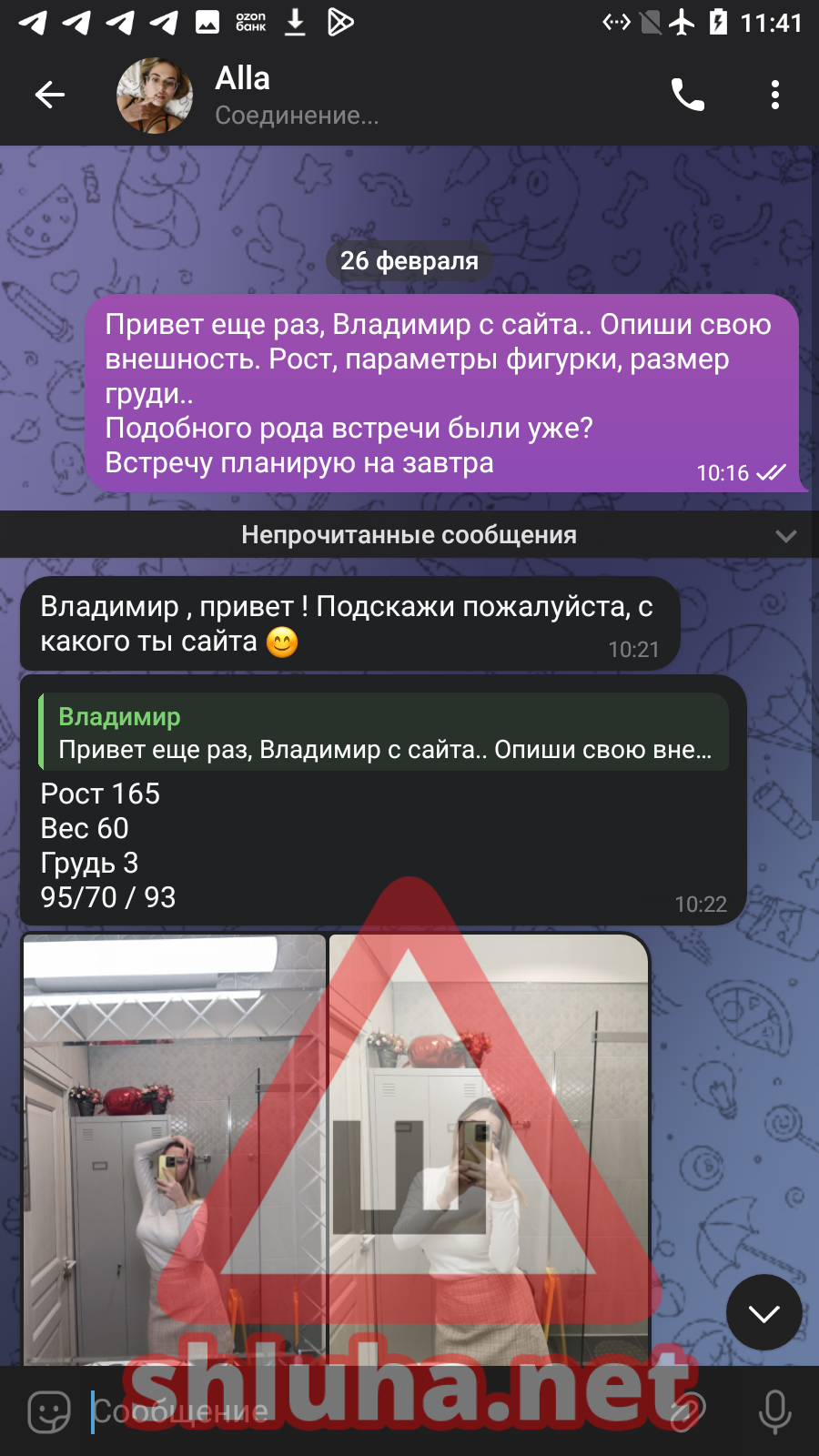Open the three-dot overflow menu

click(x=774, y=95)
